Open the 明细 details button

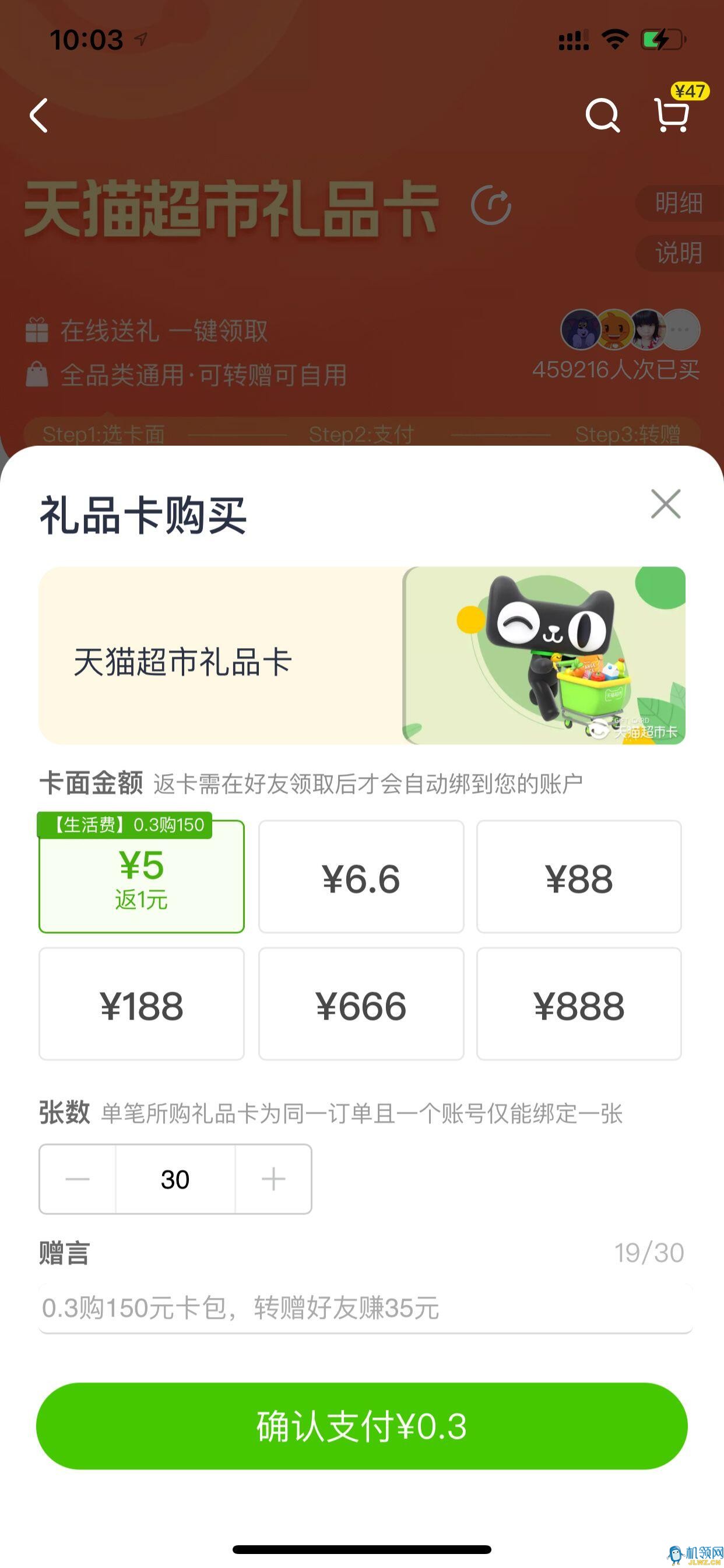point(679,204)
